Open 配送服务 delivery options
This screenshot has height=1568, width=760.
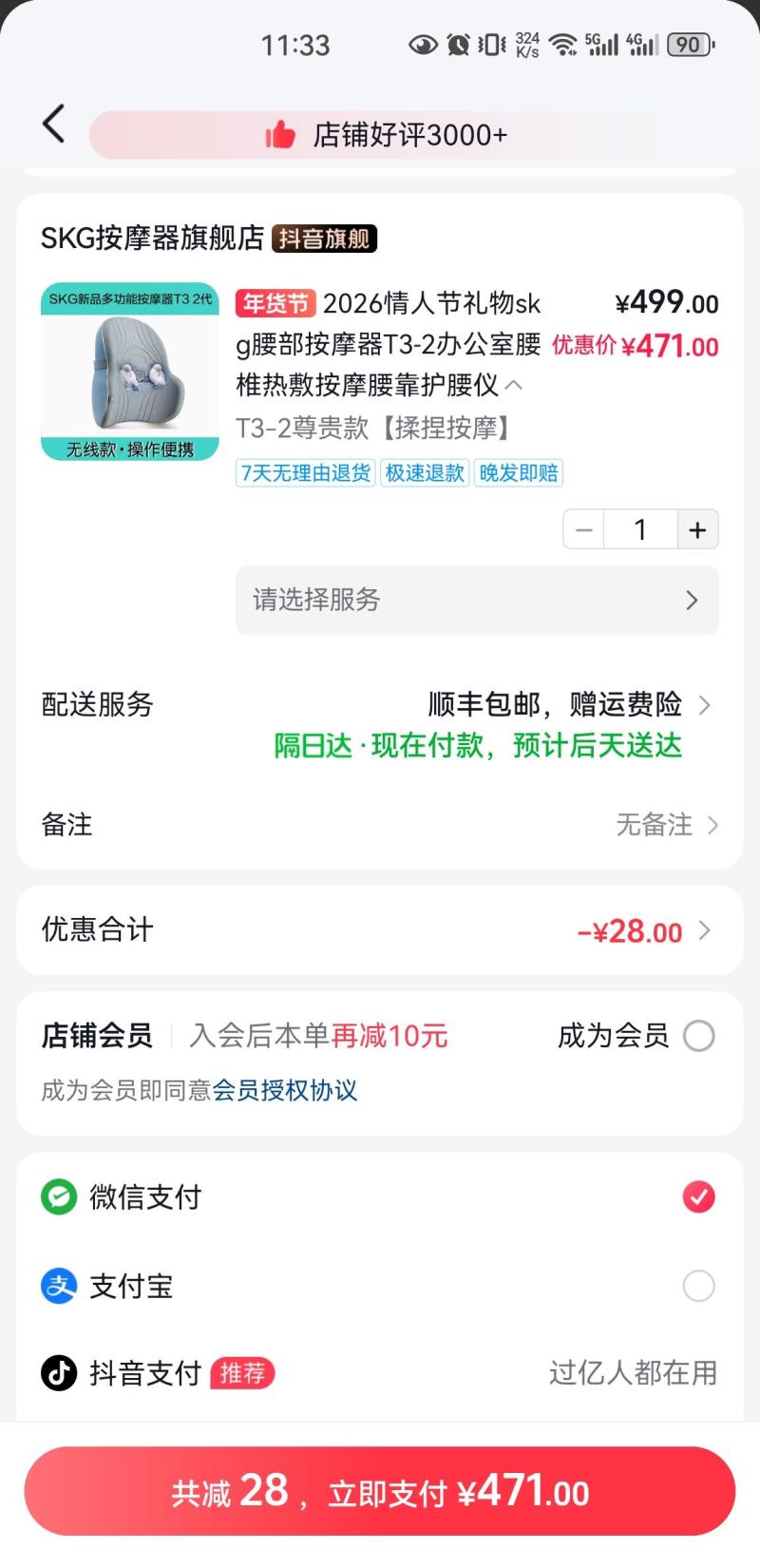[x=568, y=704]
